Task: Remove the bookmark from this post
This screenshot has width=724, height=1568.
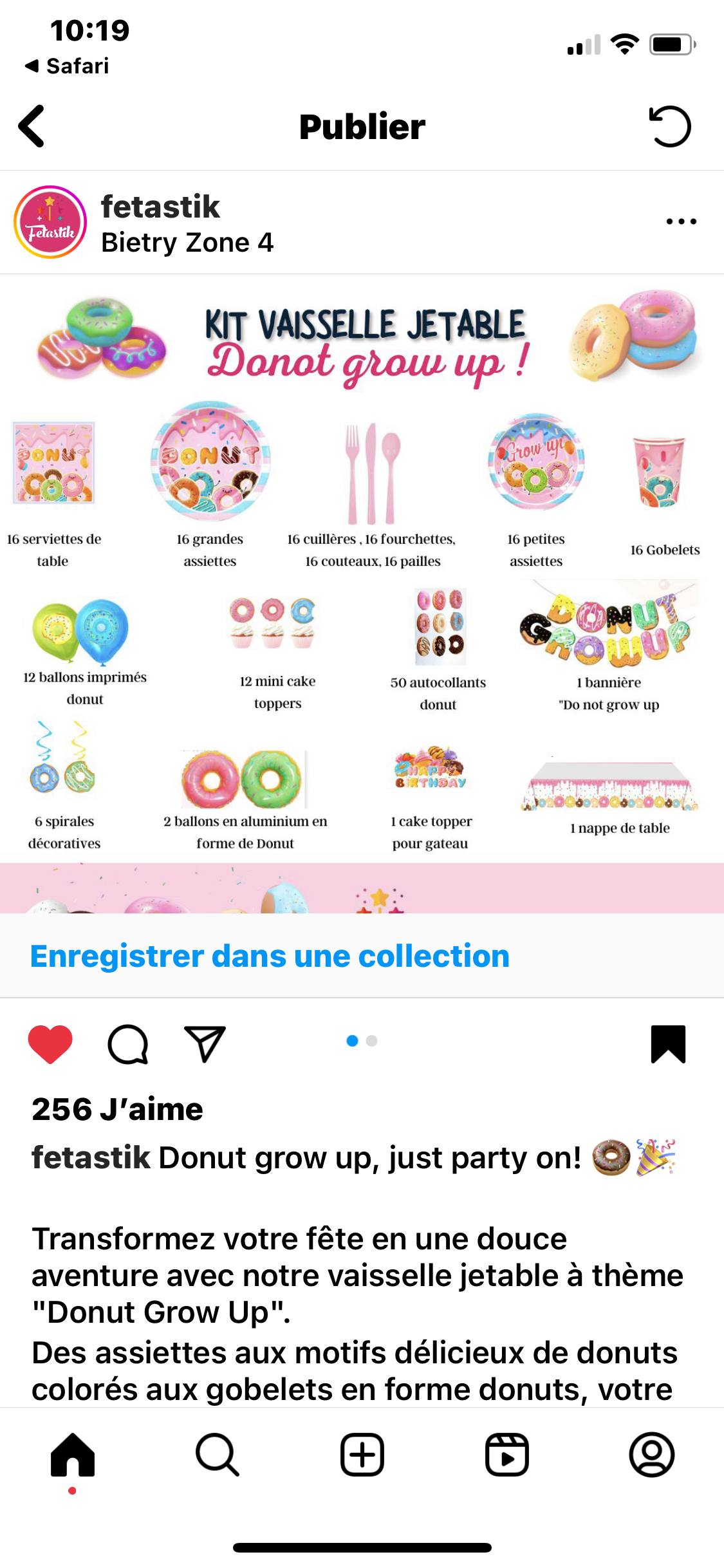Action: [x=668, y=1043]
